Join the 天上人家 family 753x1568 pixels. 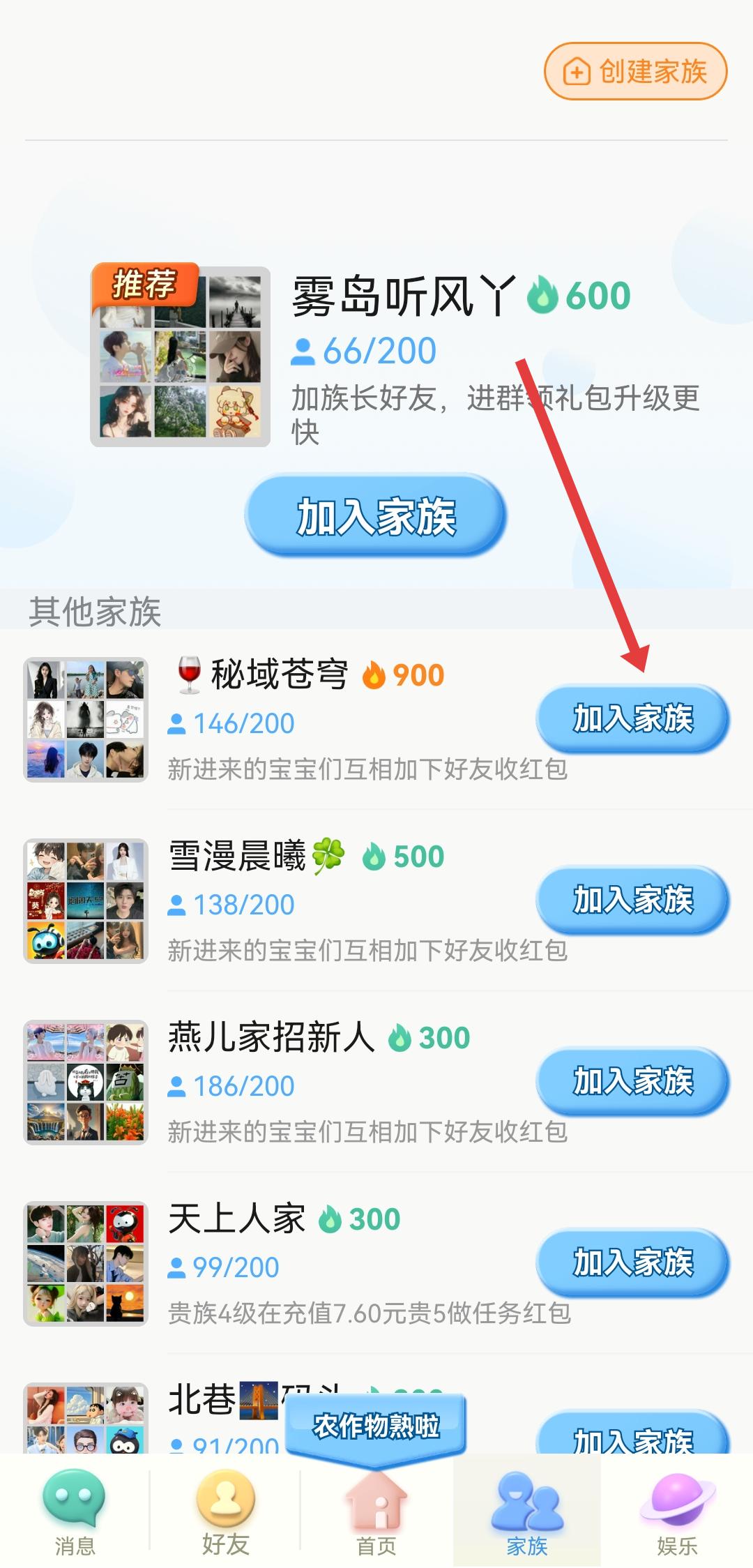[x=632, y=1262]
